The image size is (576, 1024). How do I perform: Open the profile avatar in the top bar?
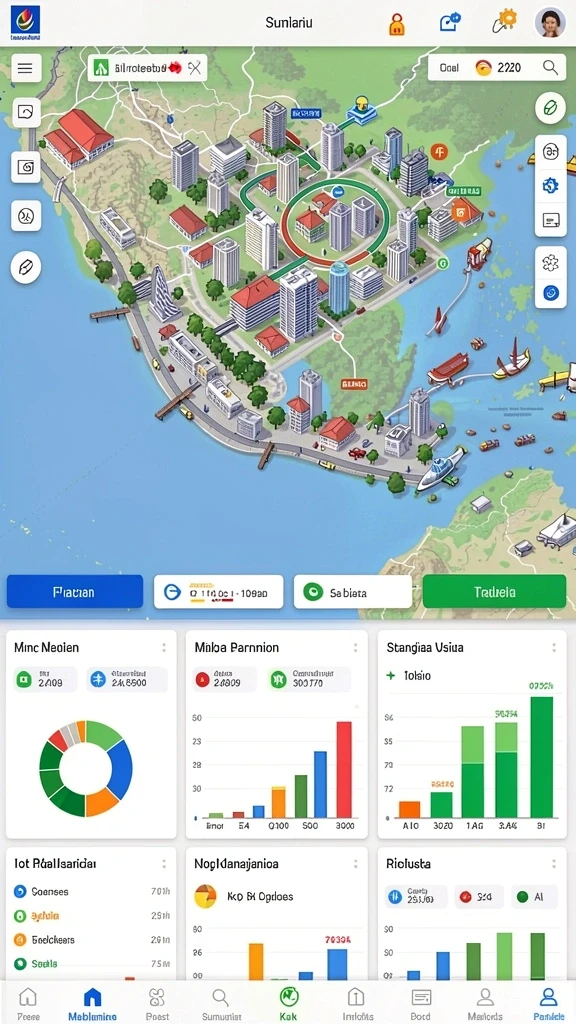pyautogui.click(x=550, y=23)
